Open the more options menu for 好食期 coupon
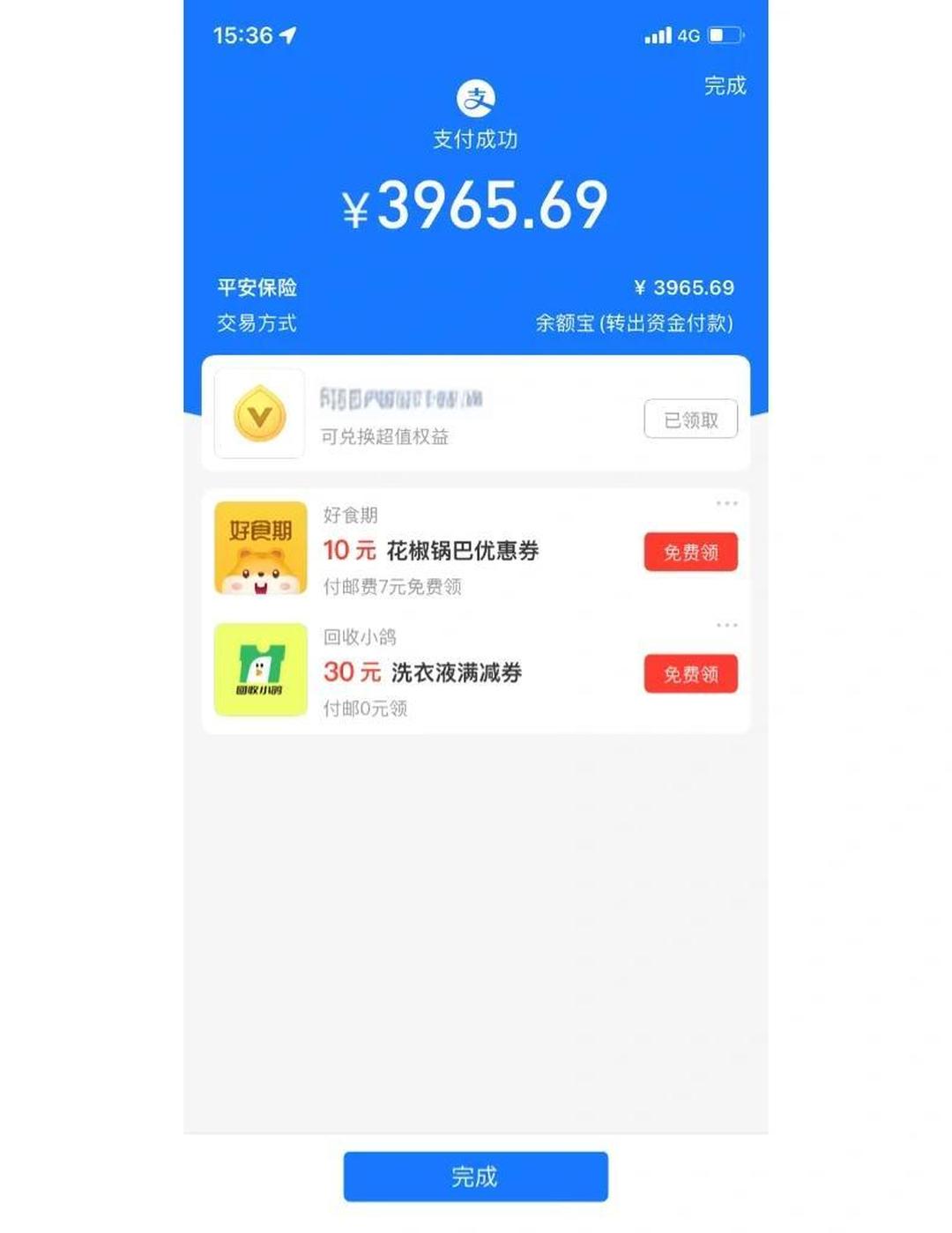The width and height of the screenshot is (952, 1233). click(728, 501)
